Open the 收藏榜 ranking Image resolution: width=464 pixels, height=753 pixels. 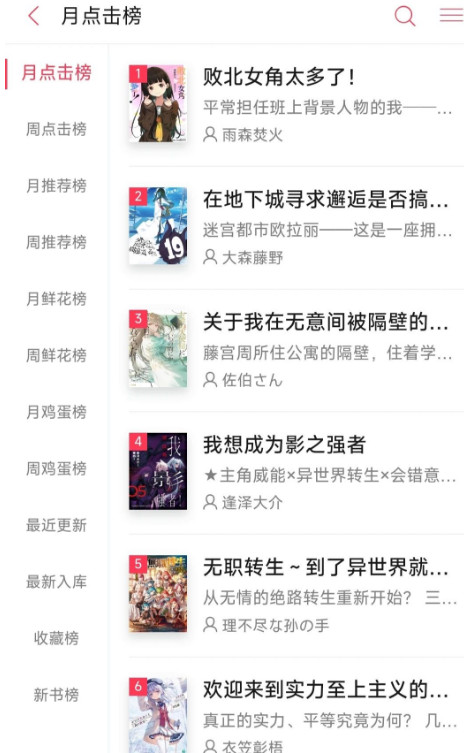click(x=56, y=638)
